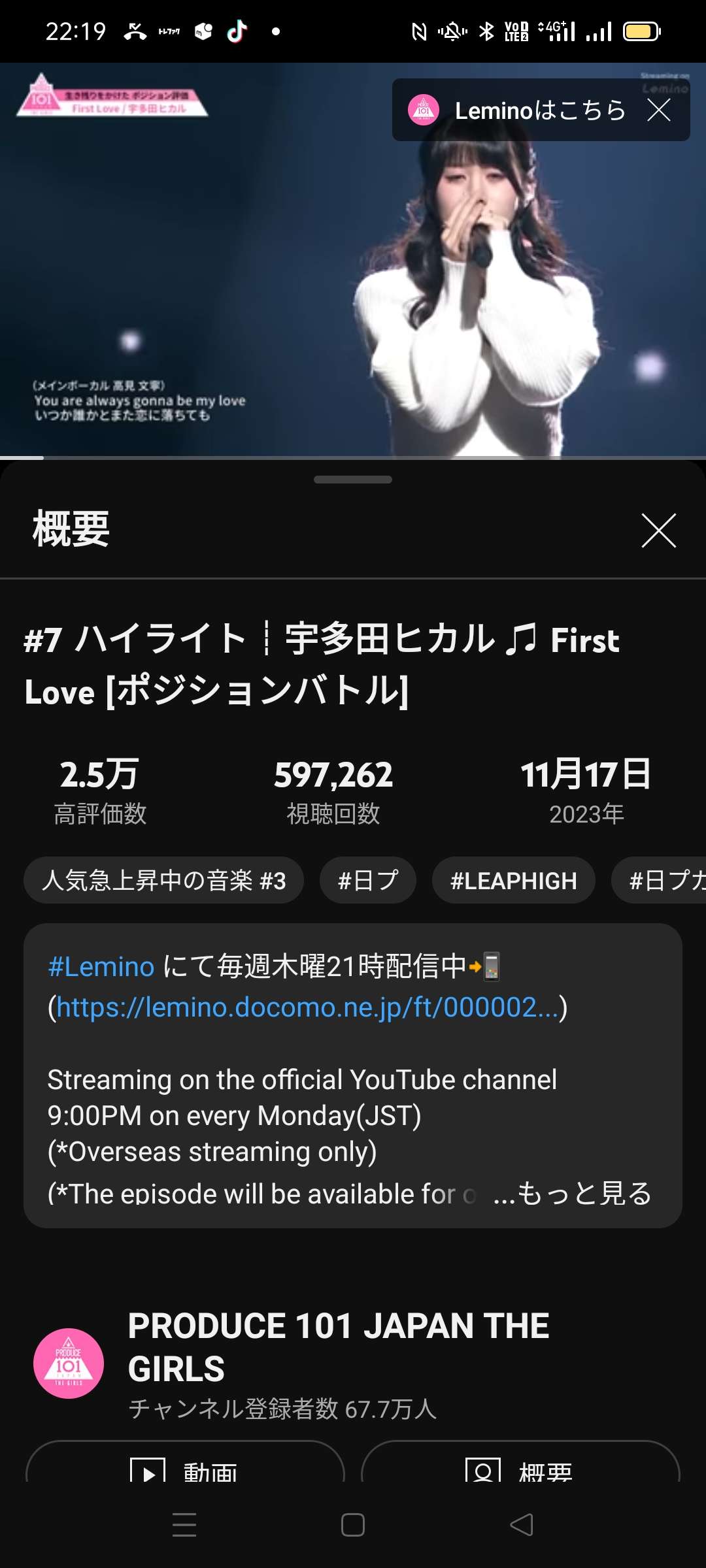Tap the 概要 button under the channel
The image size is (706, 1568).
click(520, 1467)
